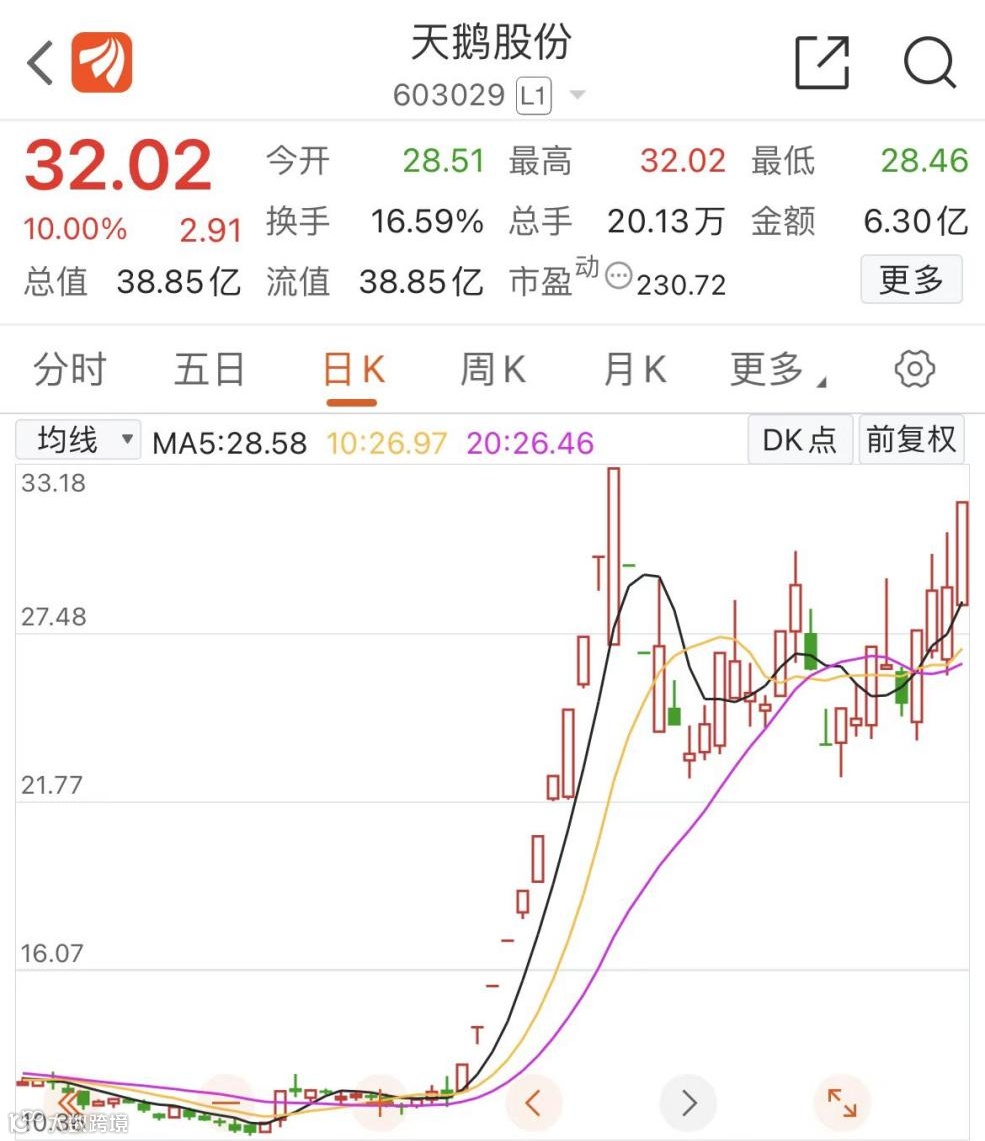The width and height of the screenshot is (985, 1141).
Task: Switch to the 分时 chart tab
Action: tap(69, 370)
